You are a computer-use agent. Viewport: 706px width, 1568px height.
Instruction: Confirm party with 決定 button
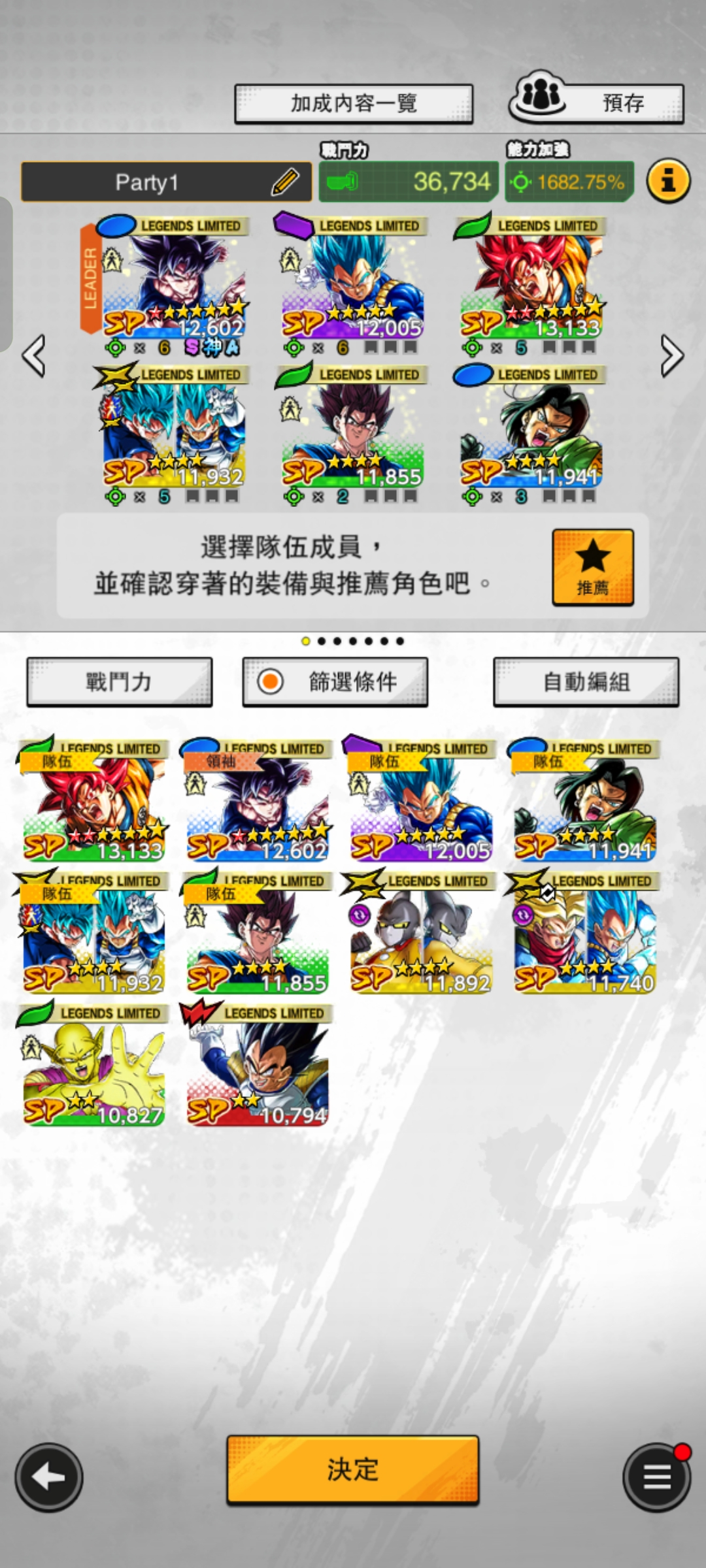(353, 1470)
